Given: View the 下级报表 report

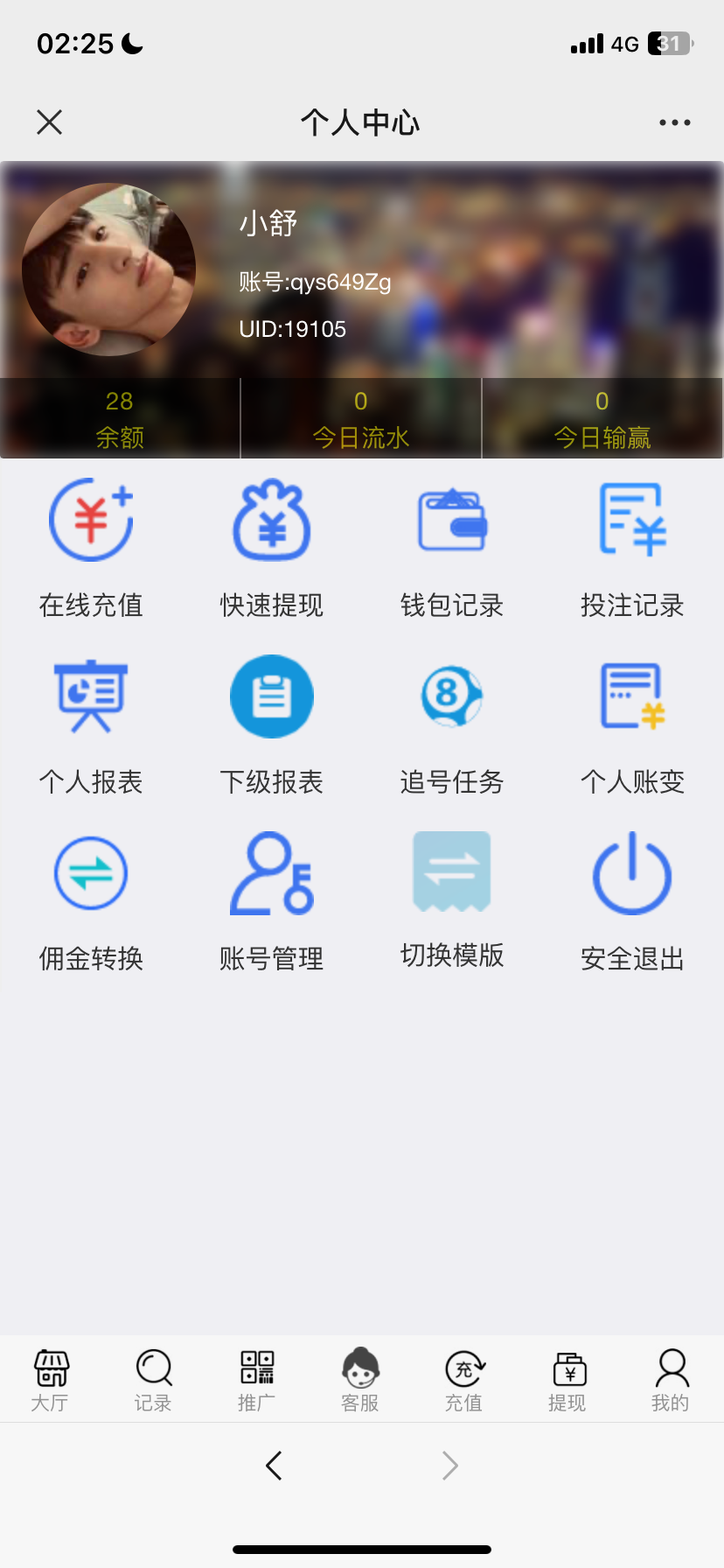Looking at the screenshot, I should click(271, 724).
